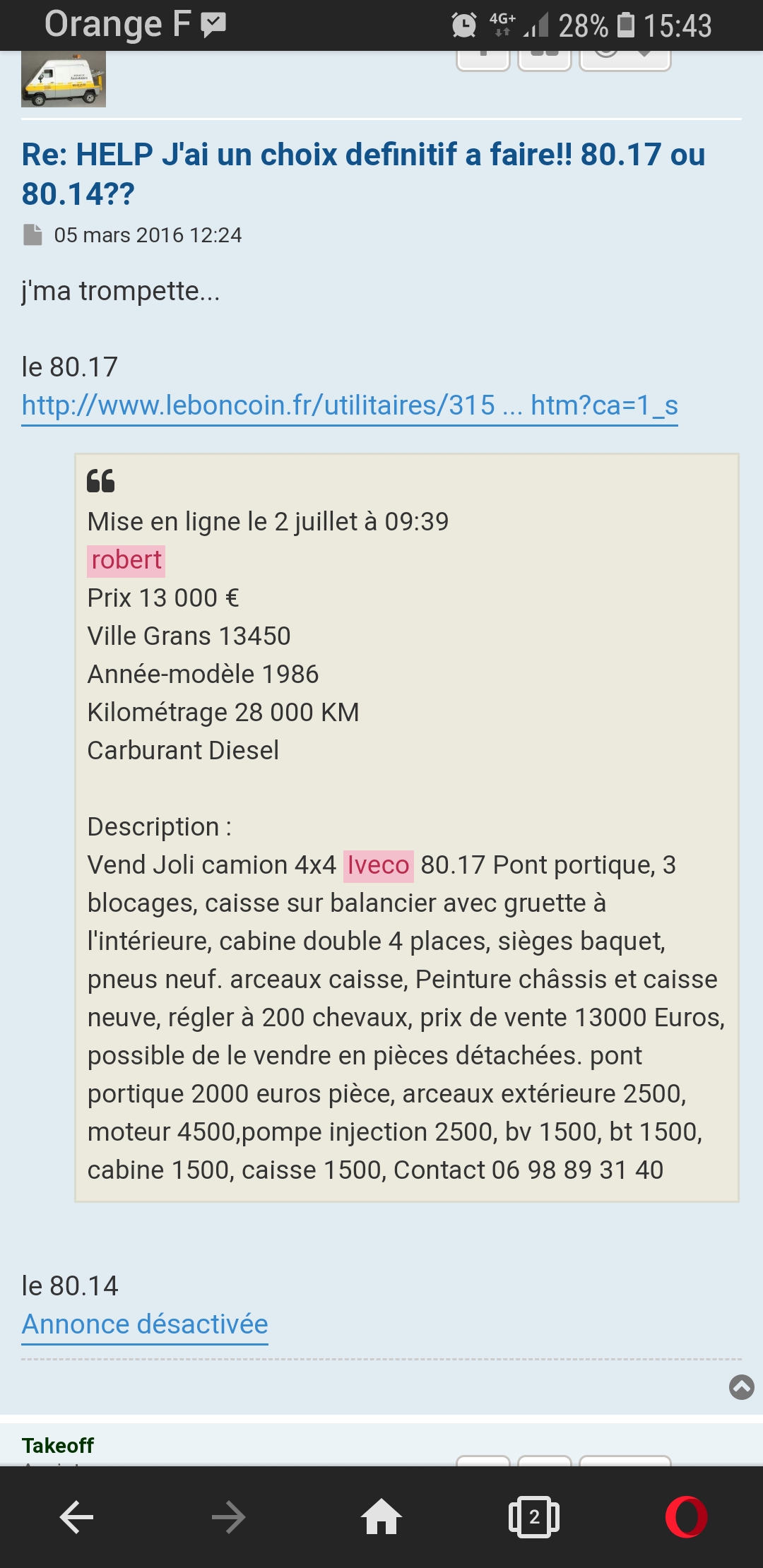
Task: Open the 'Annonce désactivée' link
Action: point(145,1324)
